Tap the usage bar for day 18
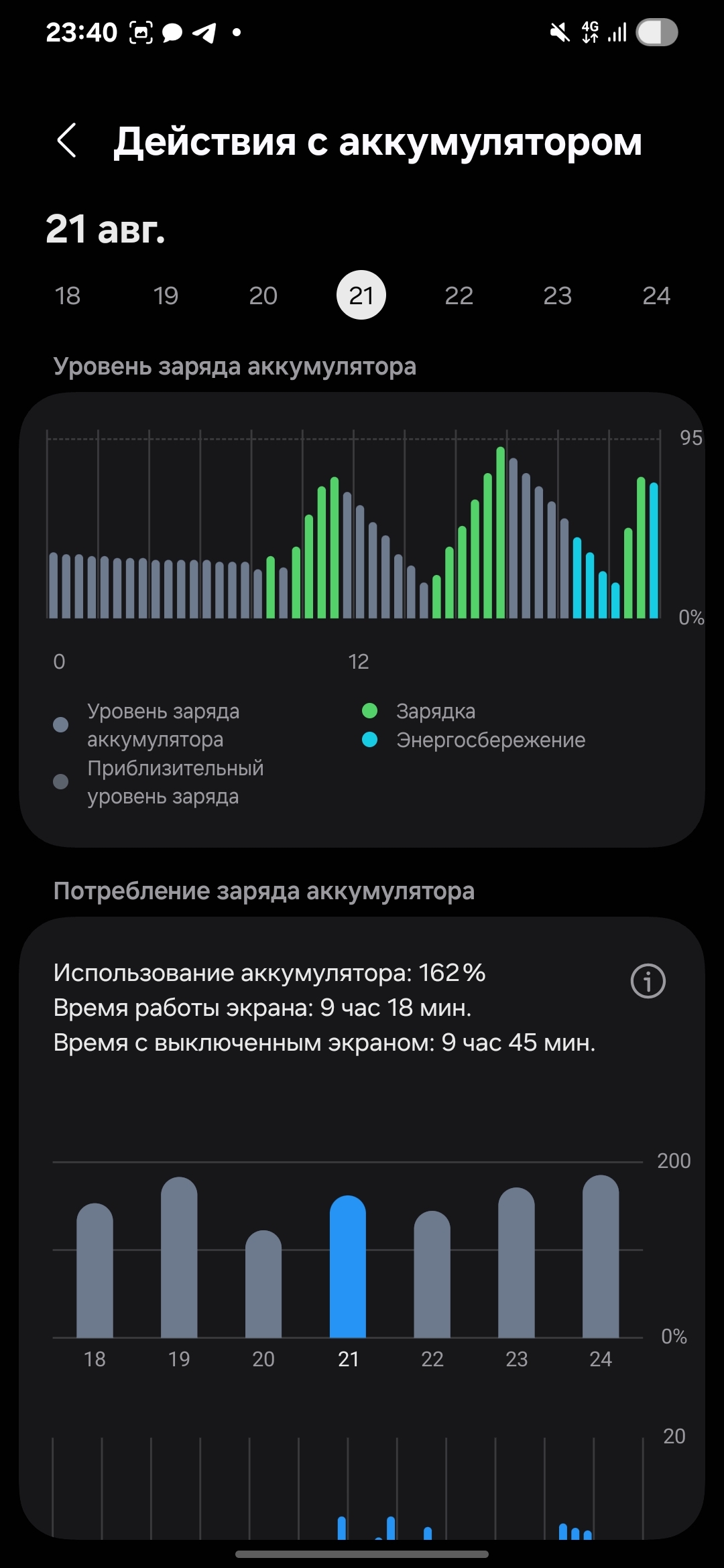724x1568 pixels. pos(95,1270)
